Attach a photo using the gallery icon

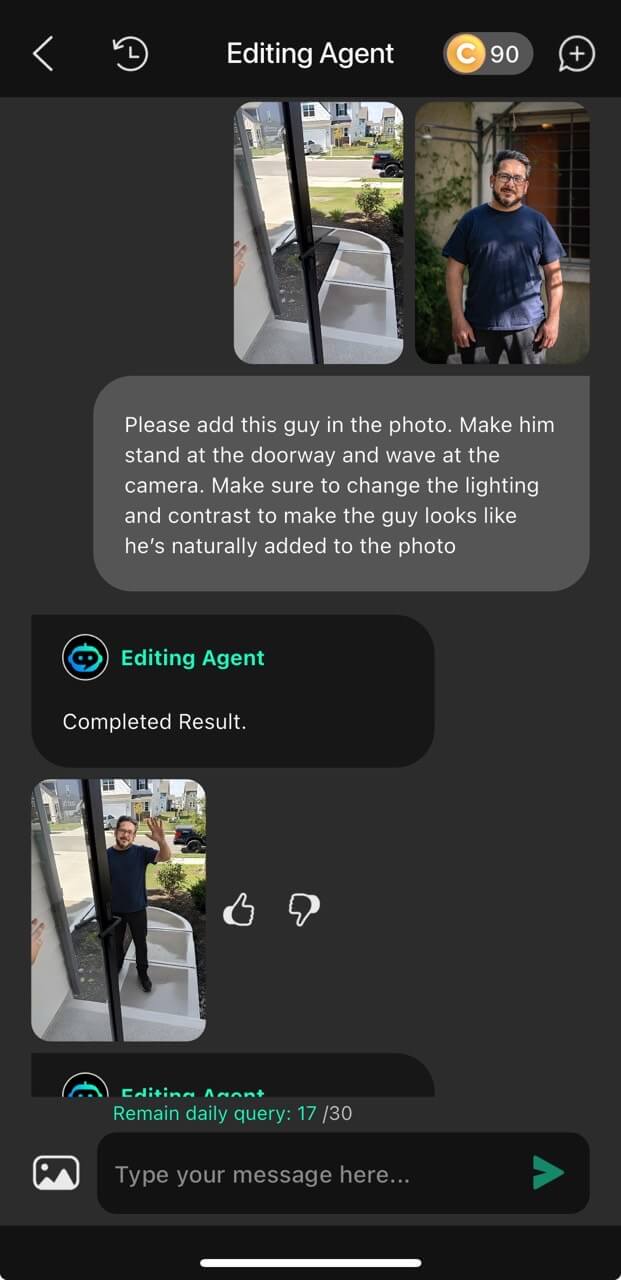point(56,1172)
